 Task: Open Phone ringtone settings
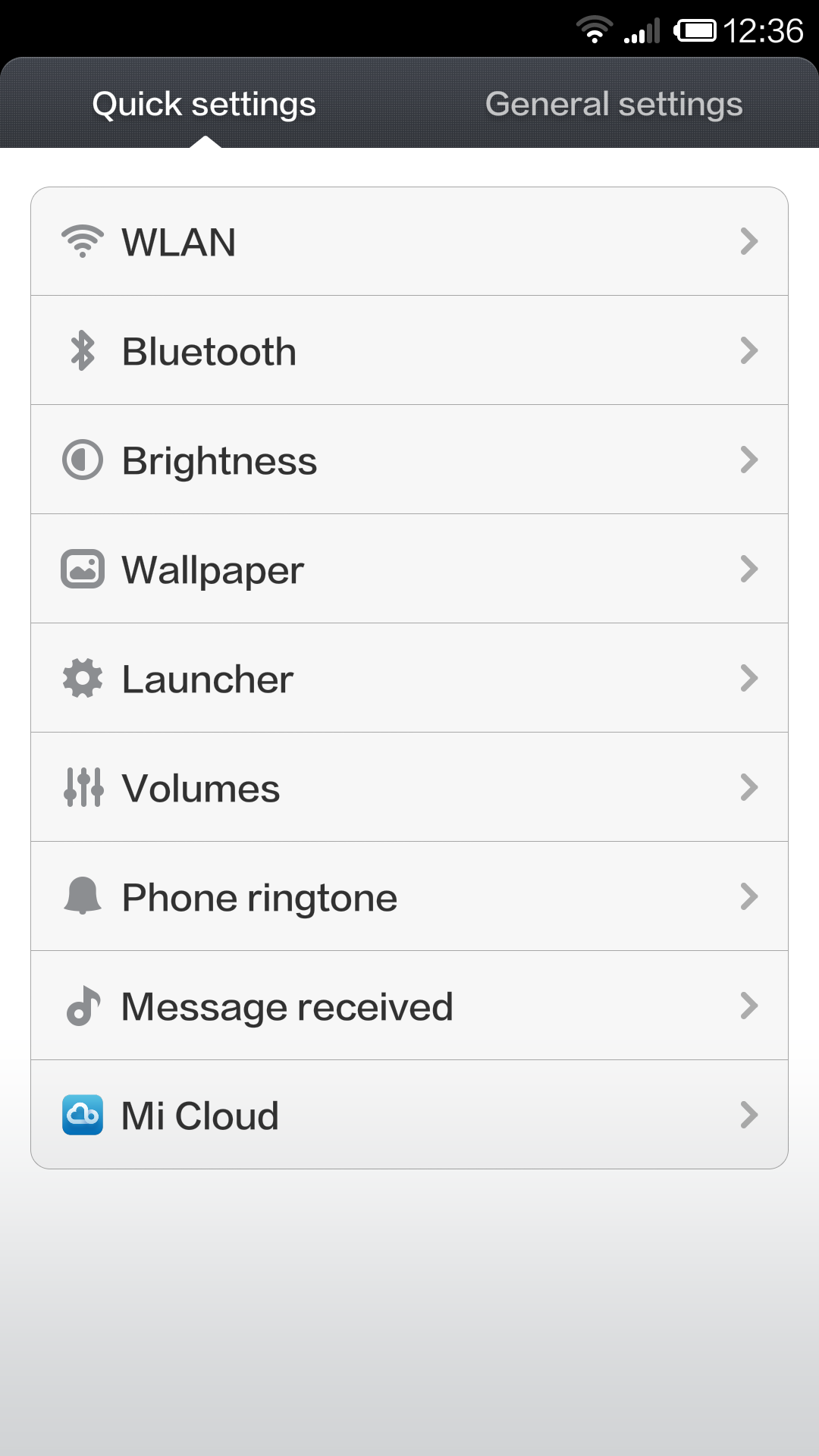tap(409, 897)
